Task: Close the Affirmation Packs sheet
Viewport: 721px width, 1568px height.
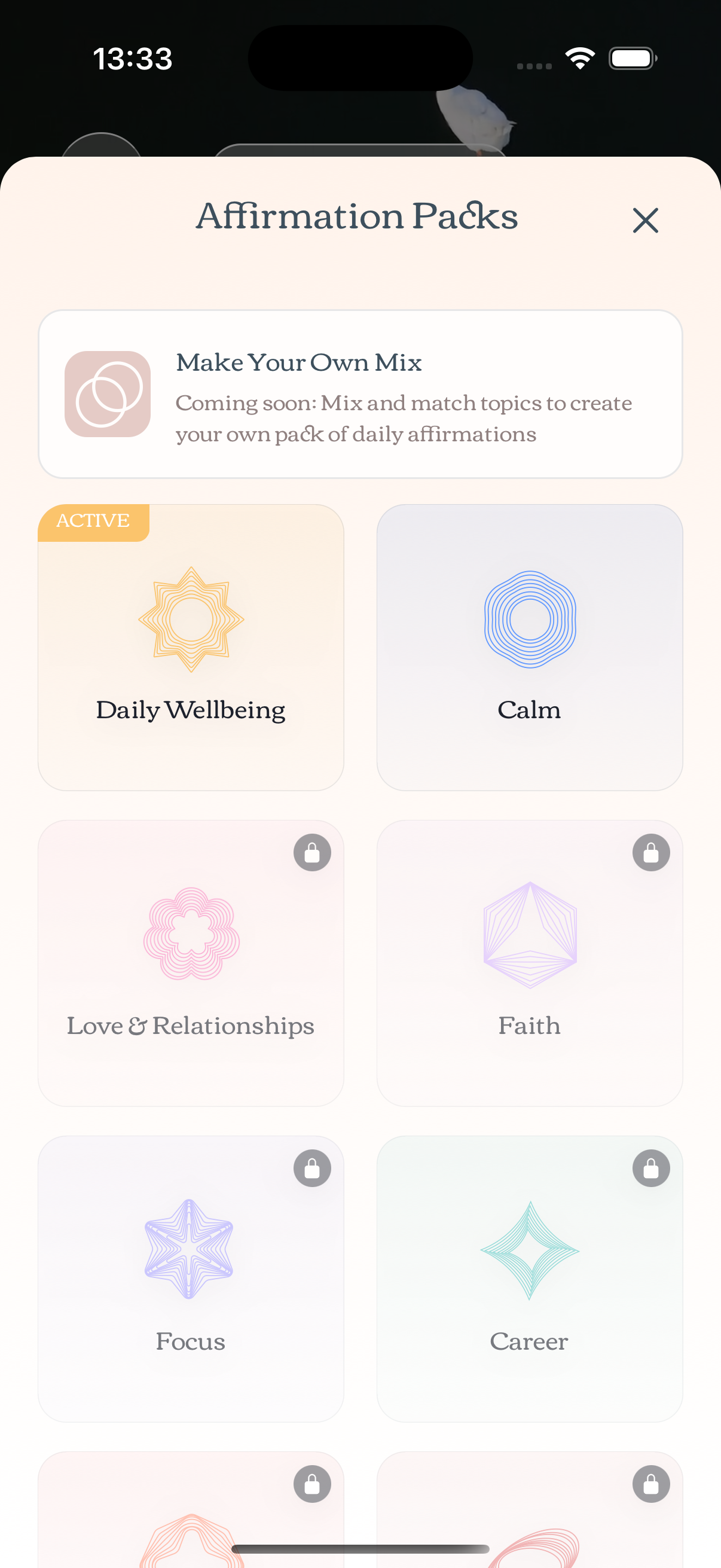Action: pyautogui.click(x=645, y=220)
